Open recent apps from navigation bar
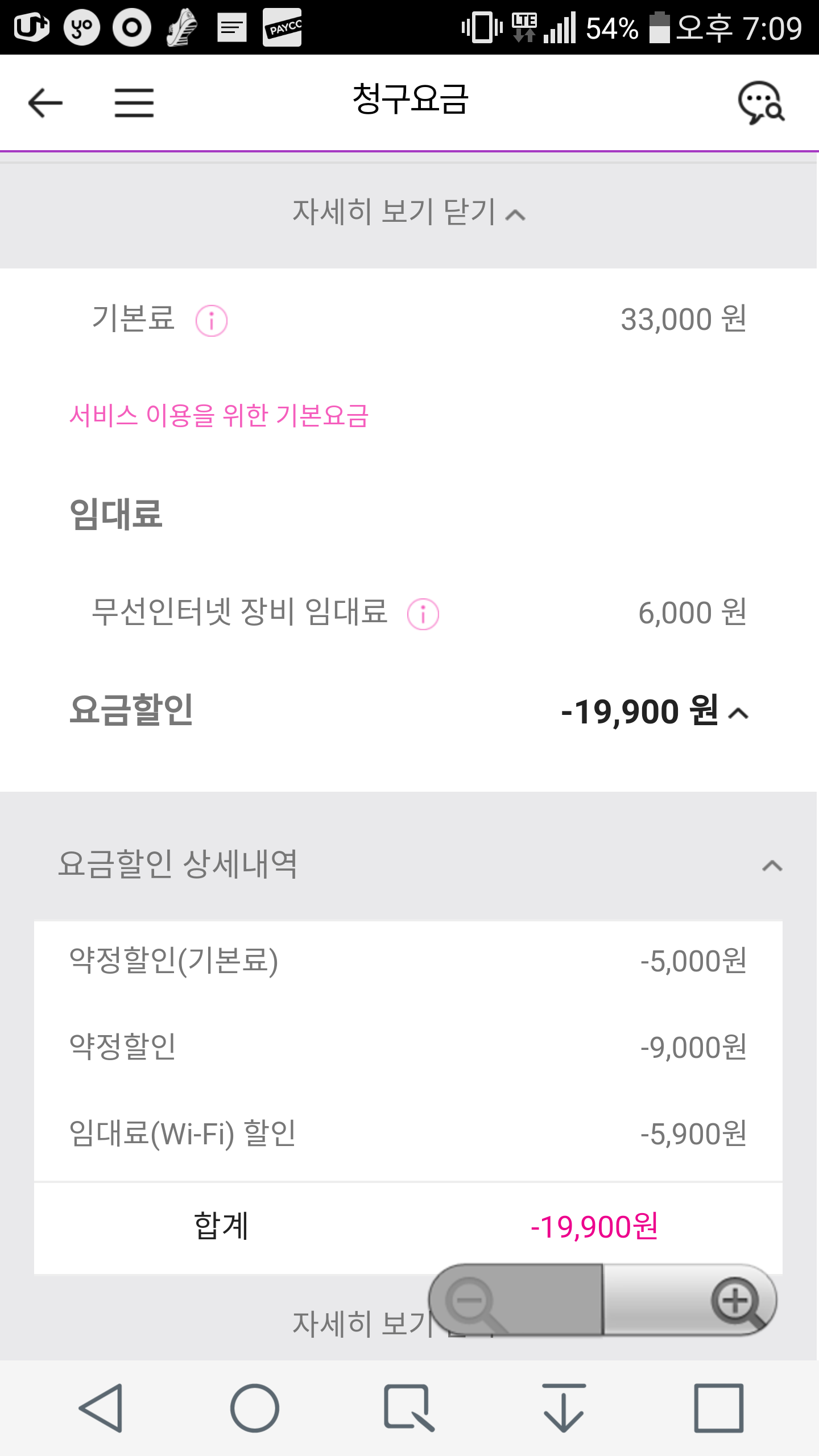Image resolution: width=819 pixels, height=1456 pixels. pos(719,1408)
